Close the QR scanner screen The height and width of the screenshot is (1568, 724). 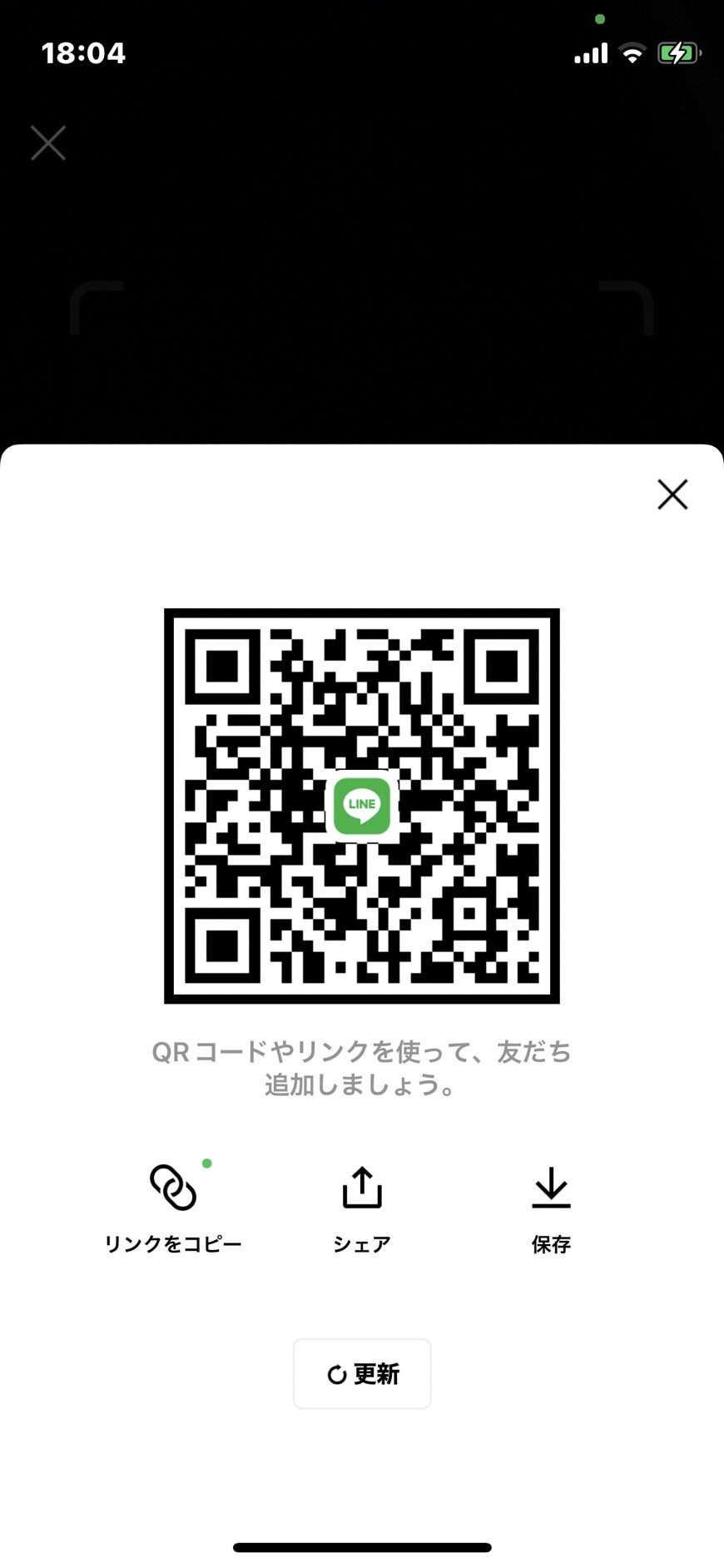(48, 143)
